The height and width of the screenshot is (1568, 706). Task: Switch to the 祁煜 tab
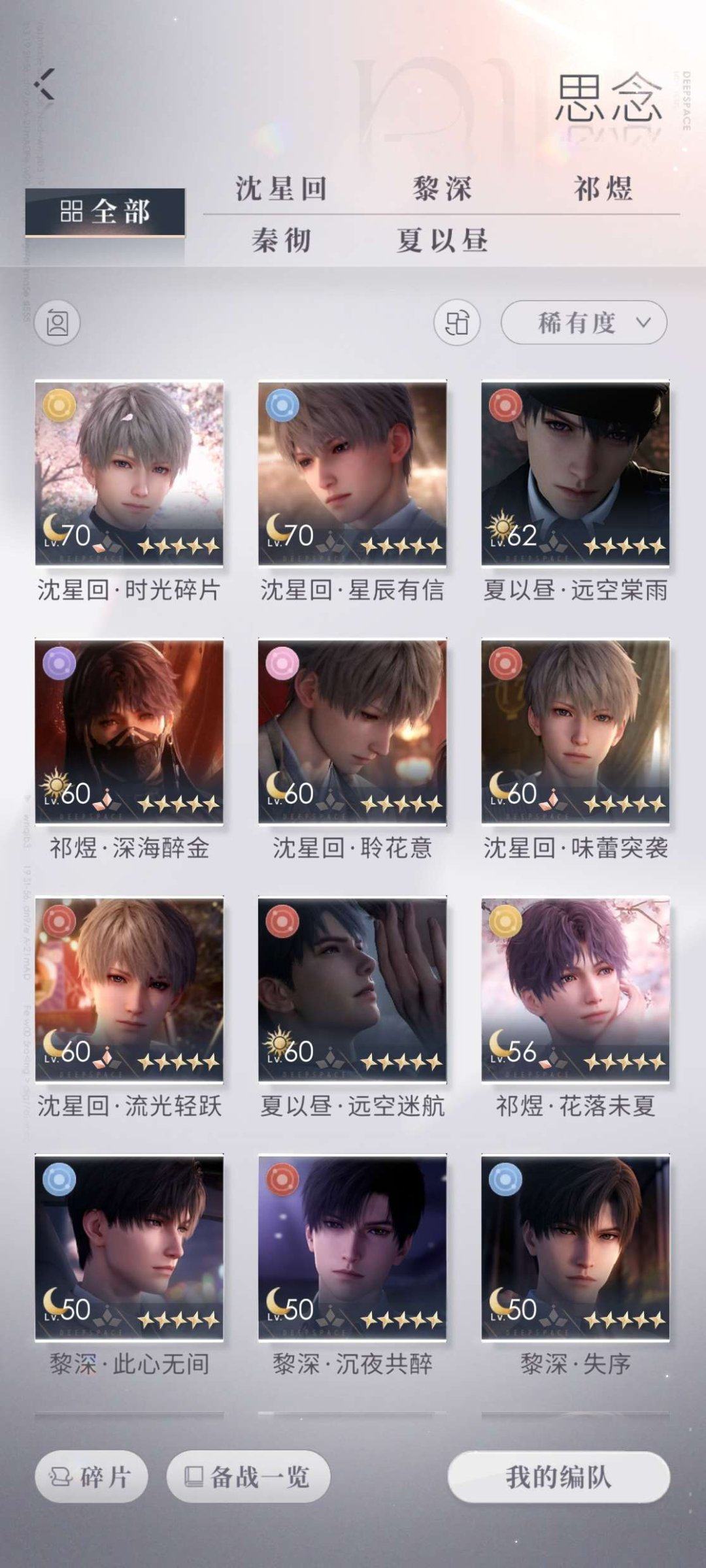pyautogui.click(x=603, y=189)
